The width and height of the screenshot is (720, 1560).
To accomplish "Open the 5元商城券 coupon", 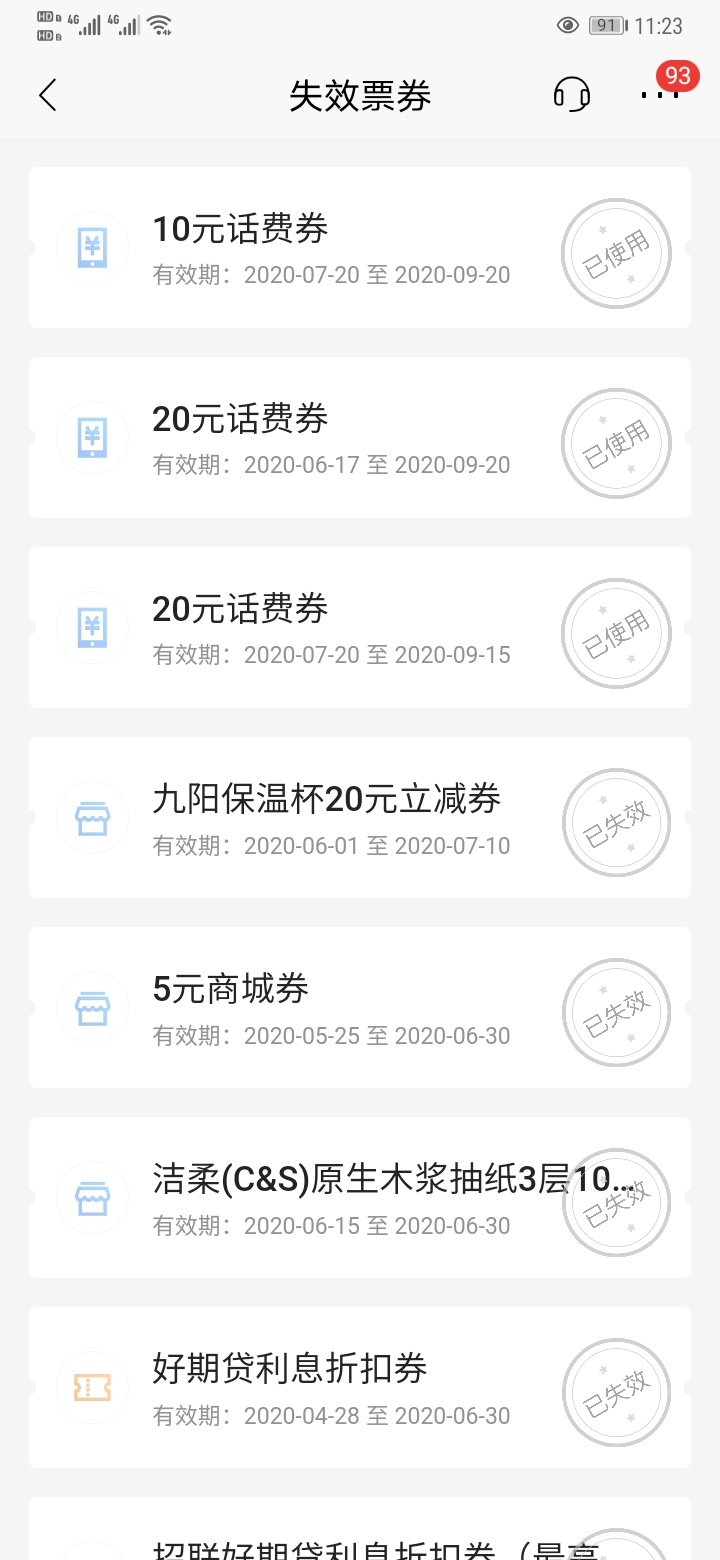I will pos(360,1007).
